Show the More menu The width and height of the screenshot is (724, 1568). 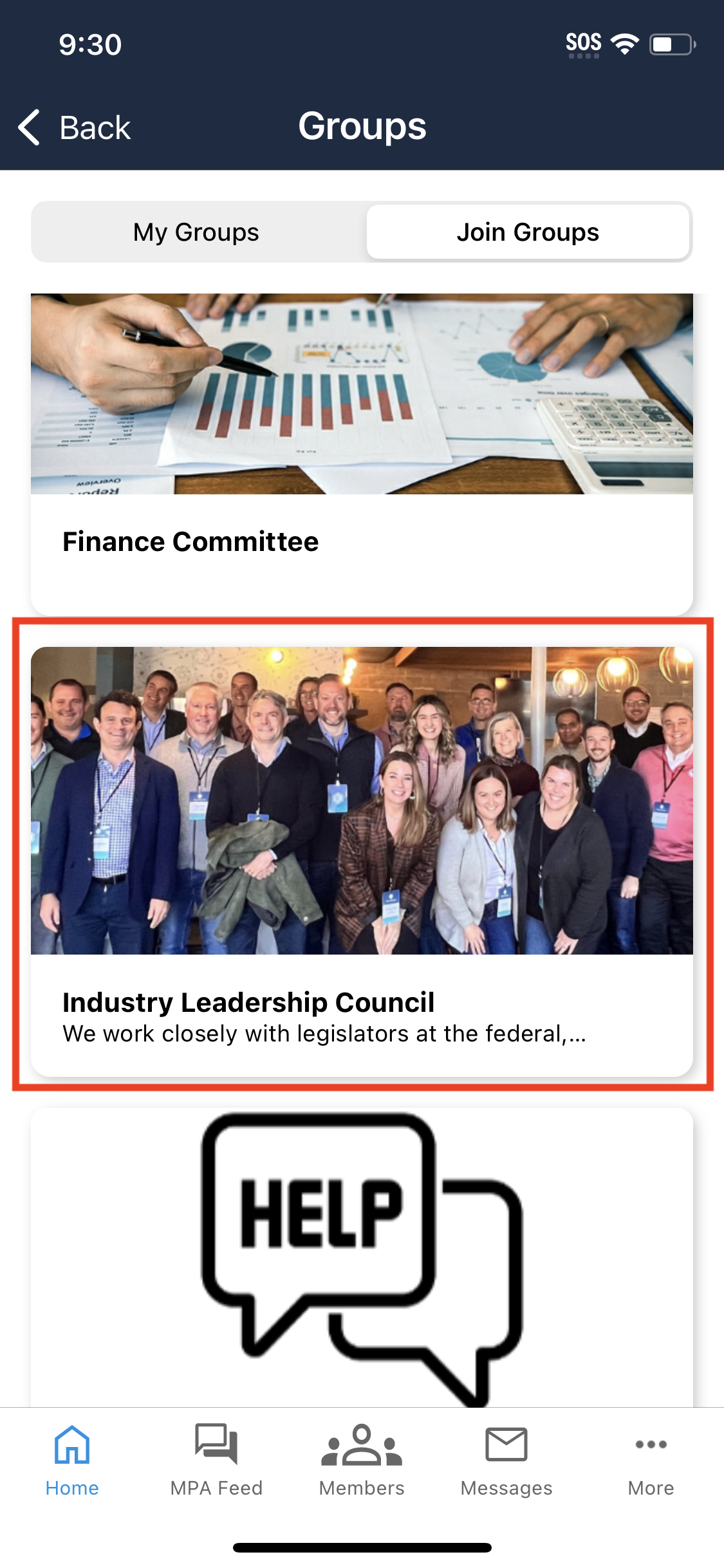651,1460
